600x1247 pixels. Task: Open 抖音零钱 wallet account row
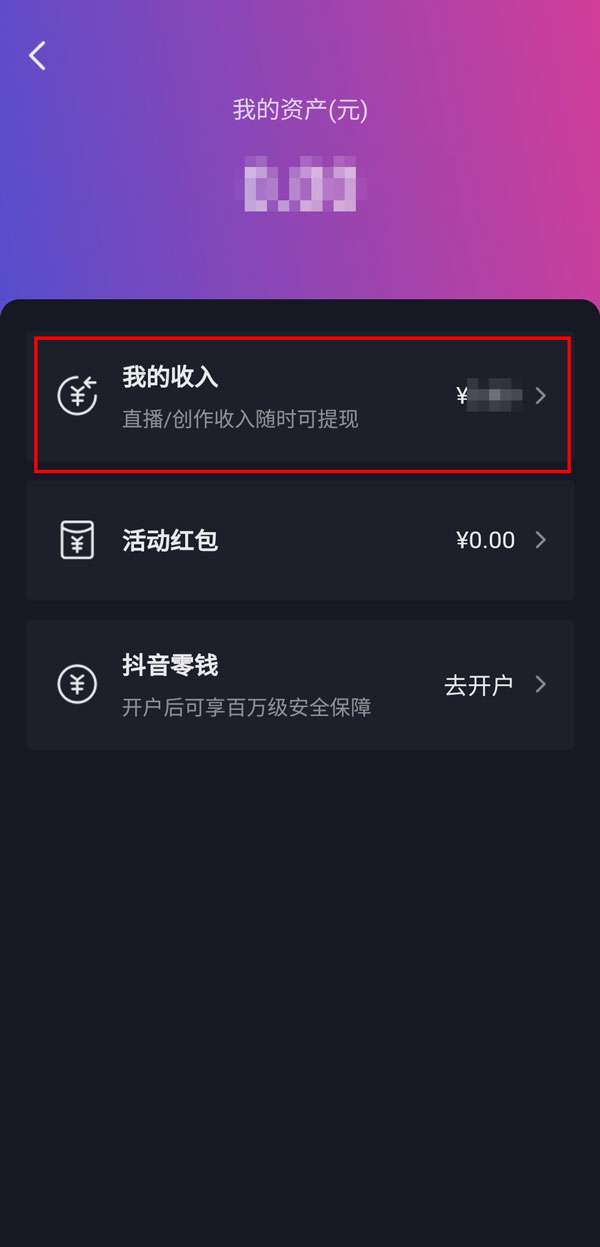pos(300,685)
